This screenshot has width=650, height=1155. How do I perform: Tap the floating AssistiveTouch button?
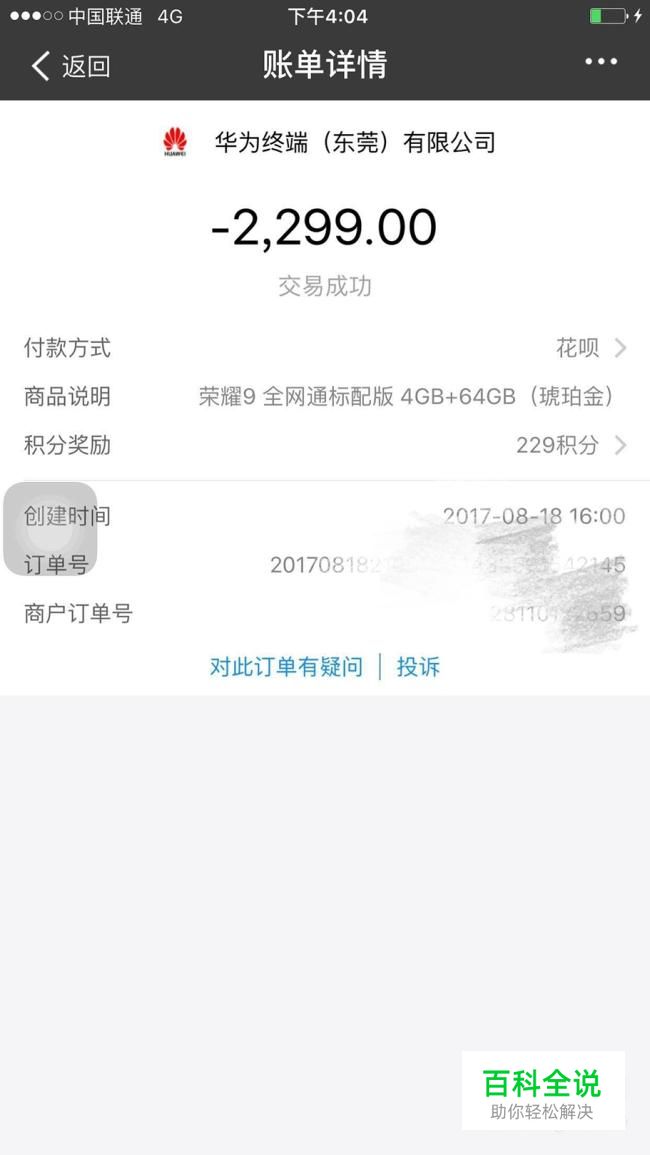50,529
